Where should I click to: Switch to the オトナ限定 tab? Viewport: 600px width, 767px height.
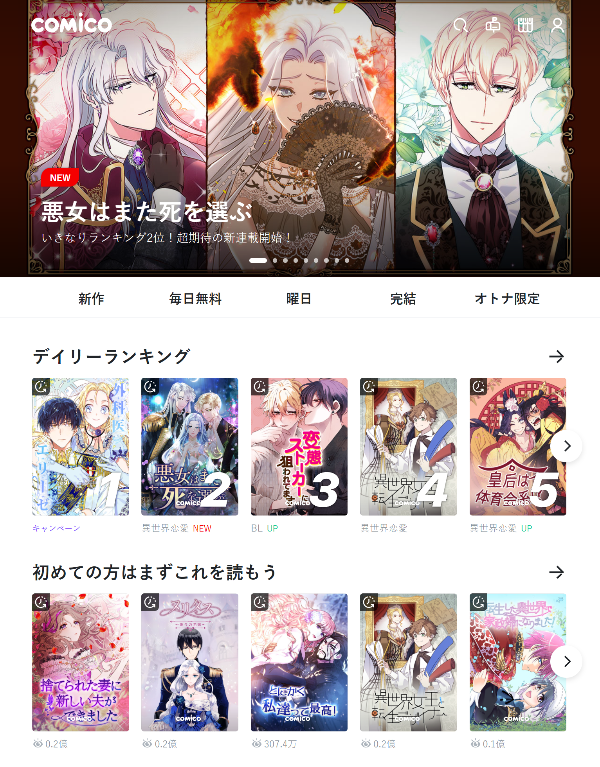[507, 299]
